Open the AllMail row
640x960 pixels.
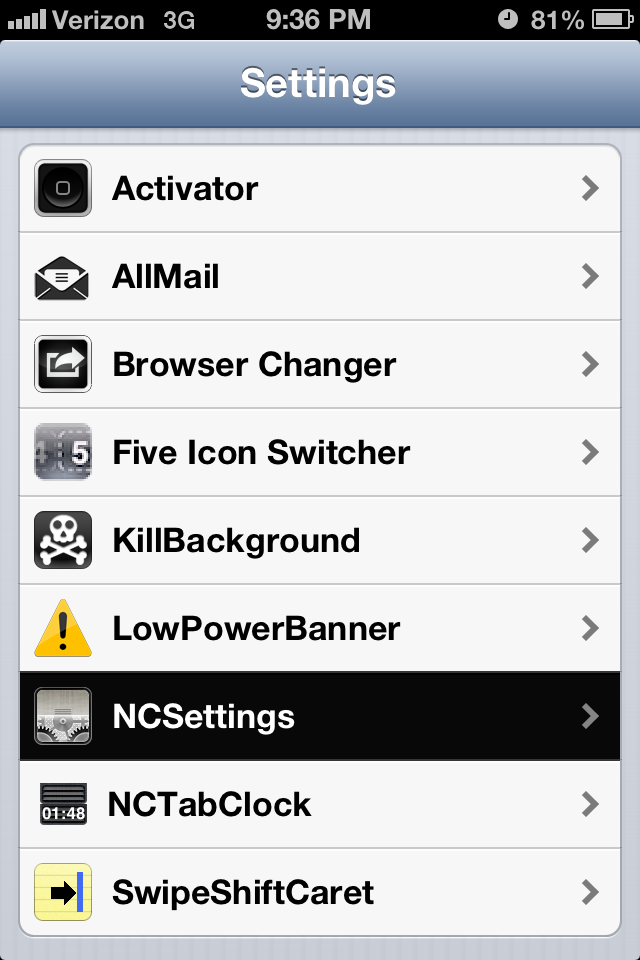click(x=320, y=276)
